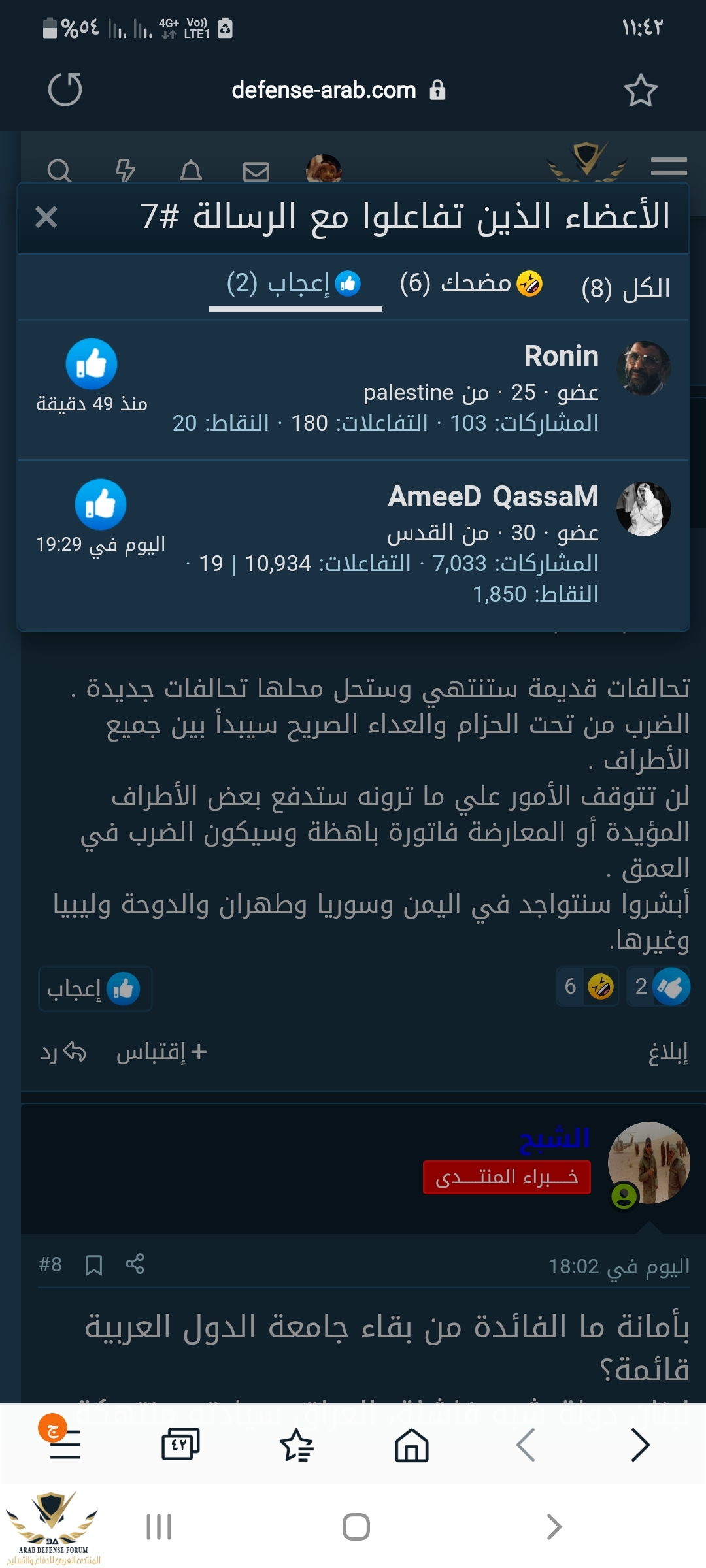706x1568 pixels.
Task: Switch to the مضحك (6) reactions tab
Action: 471,284
